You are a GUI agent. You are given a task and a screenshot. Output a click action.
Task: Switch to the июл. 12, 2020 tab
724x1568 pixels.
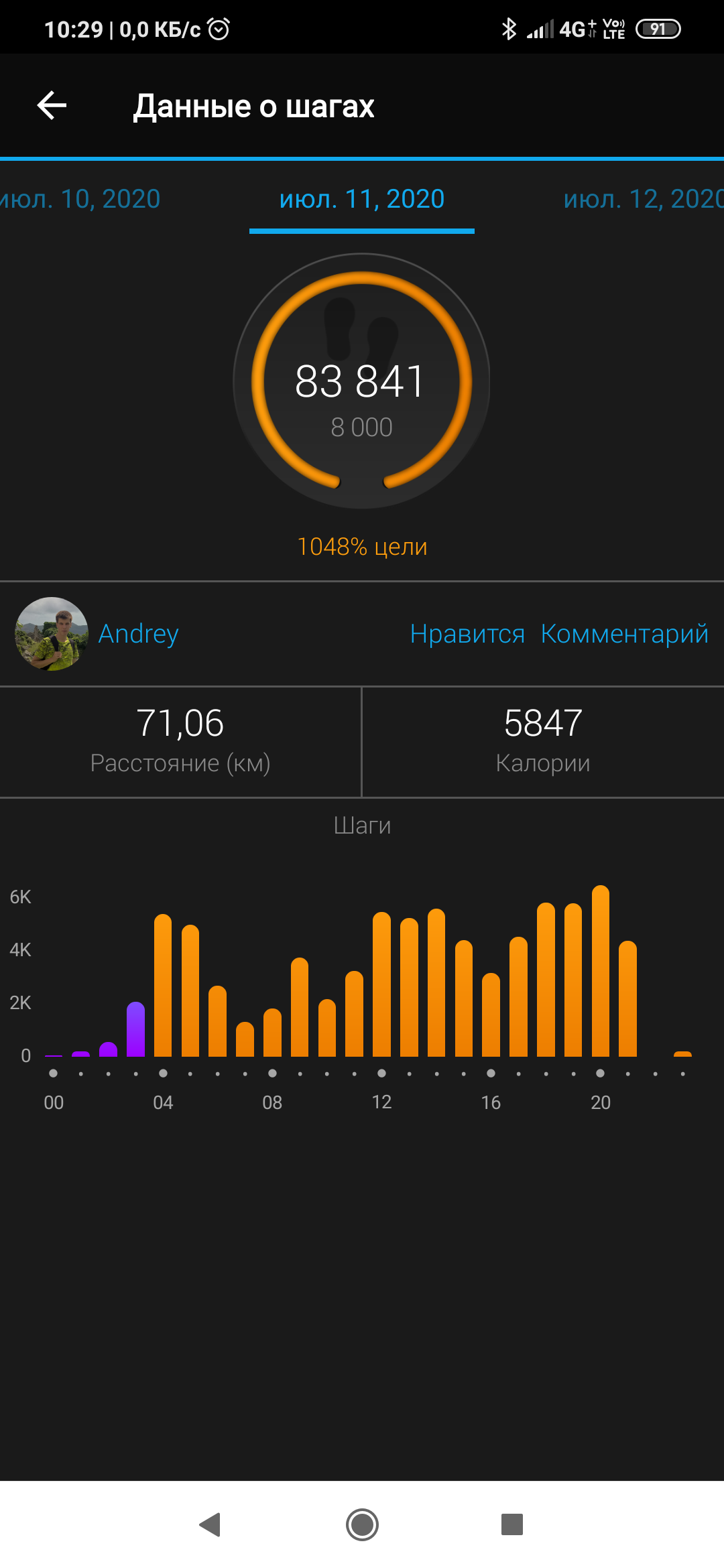[642, 199]
